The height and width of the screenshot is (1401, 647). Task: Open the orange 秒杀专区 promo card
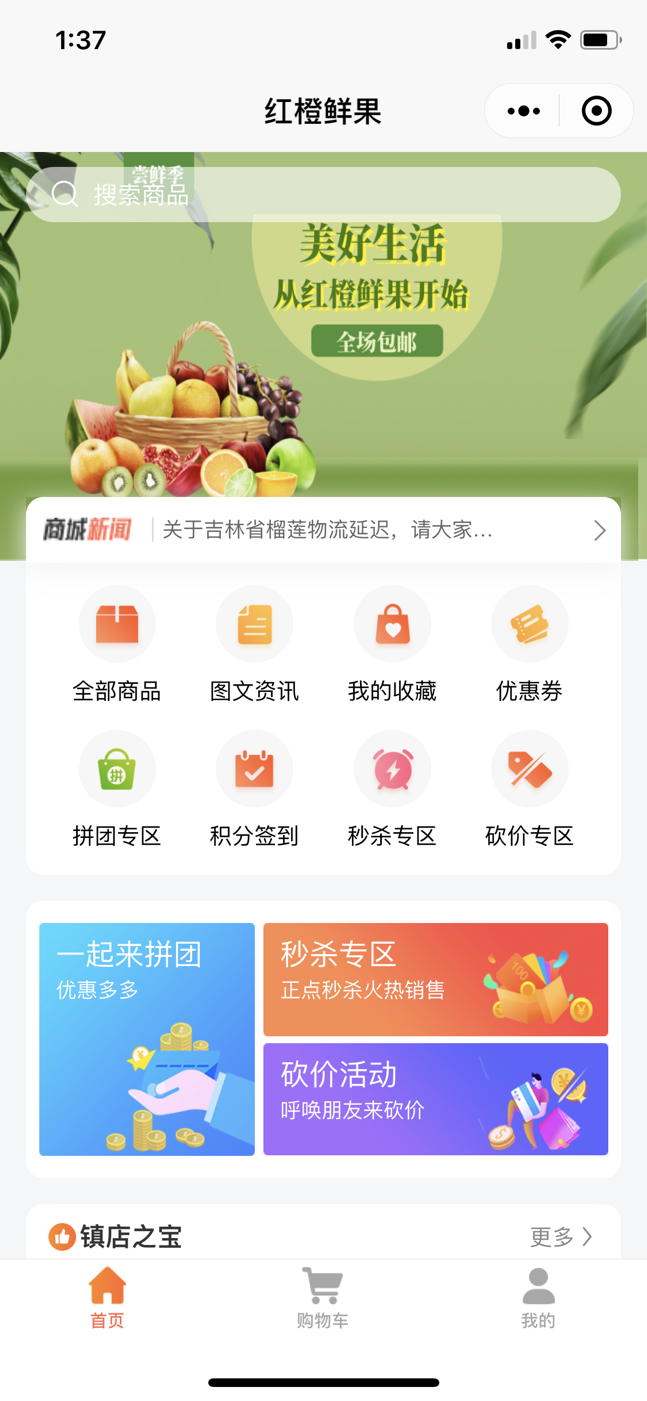coord(435,979)
